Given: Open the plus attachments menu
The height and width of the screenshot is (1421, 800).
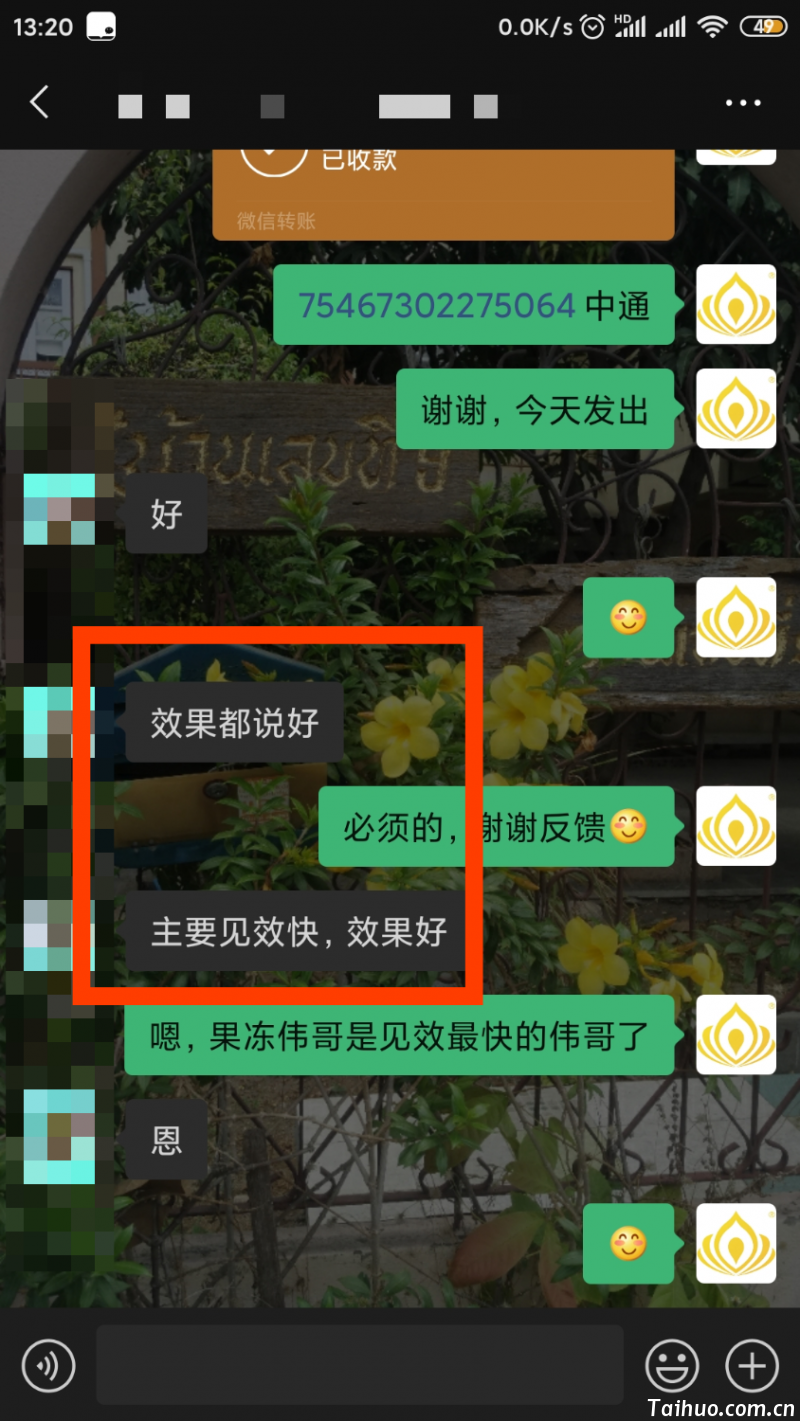Looking at the screenshot, I should 752,1365.
